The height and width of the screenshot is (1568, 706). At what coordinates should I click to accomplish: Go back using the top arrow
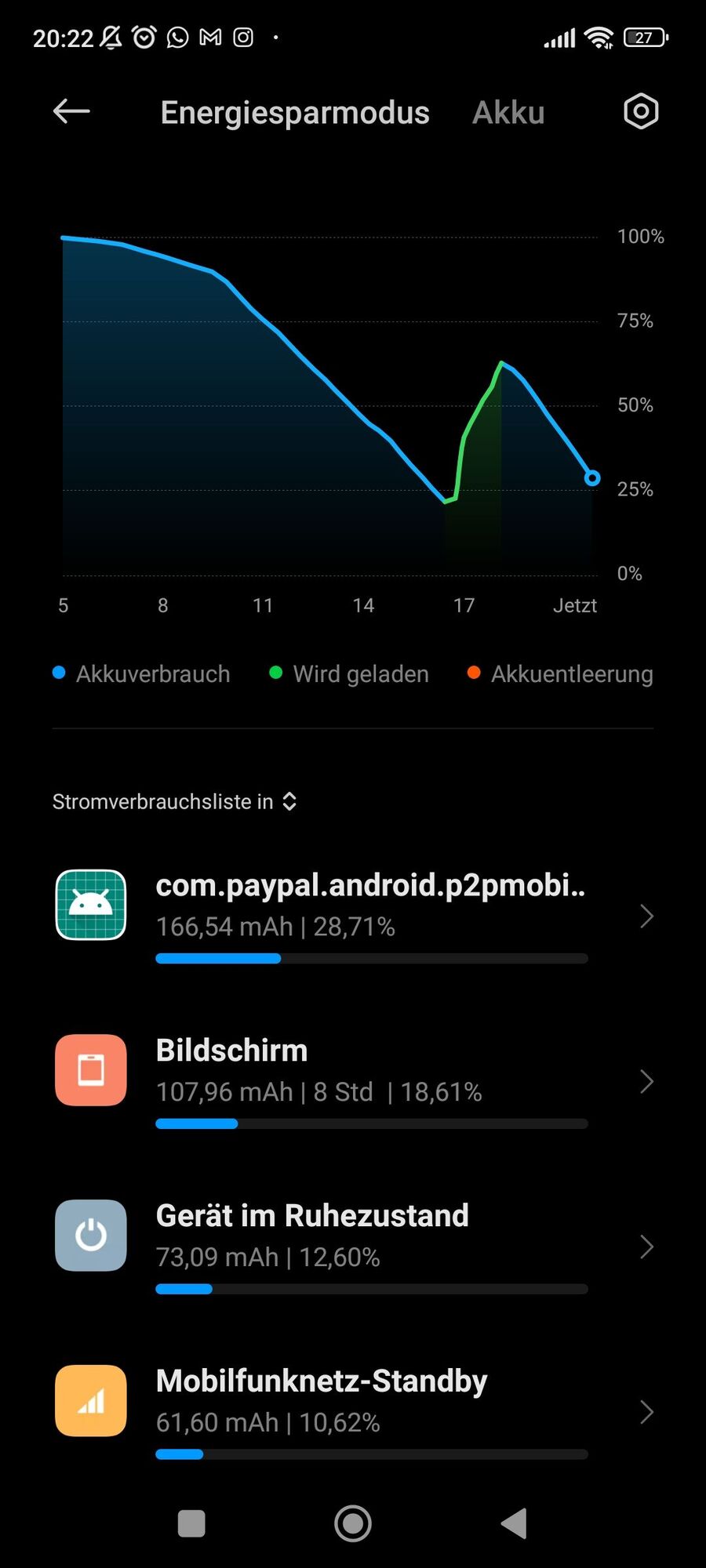pyautogui.click(x=71, y=112)
